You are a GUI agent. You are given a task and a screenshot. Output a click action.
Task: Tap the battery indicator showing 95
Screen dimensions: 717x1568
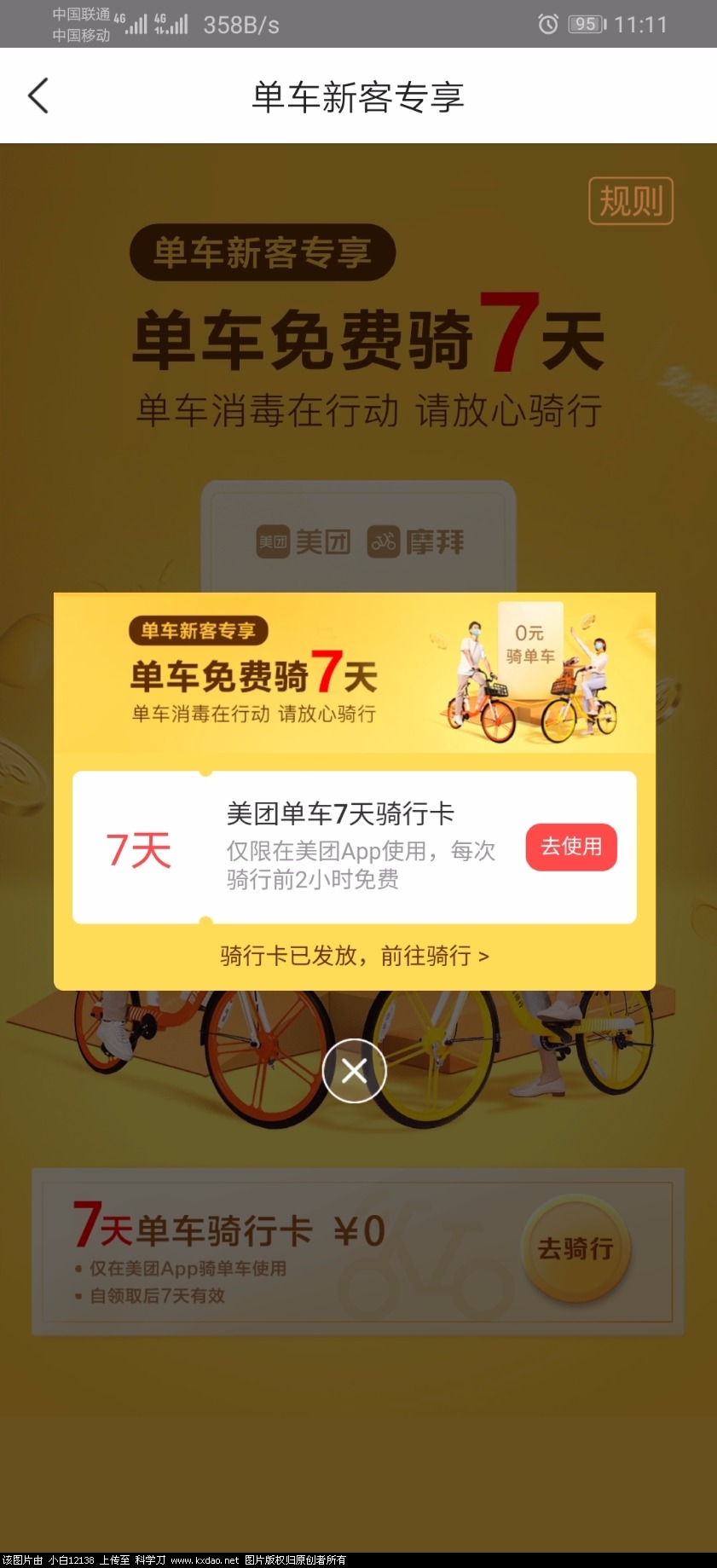584,23
